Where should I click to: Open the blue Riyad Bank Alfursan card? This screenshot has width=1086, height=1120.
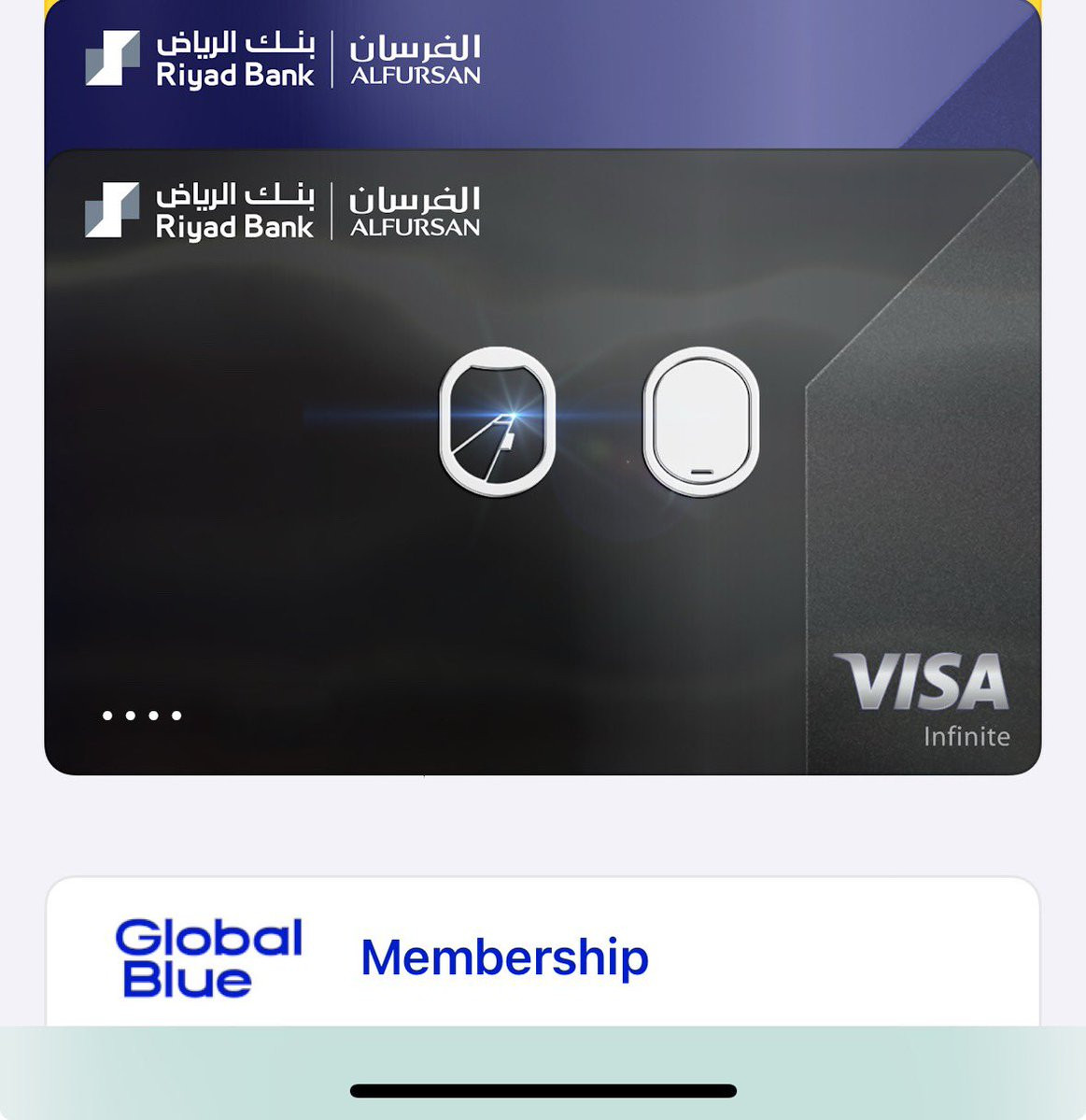pyautogui.click(x=543, y=75)
